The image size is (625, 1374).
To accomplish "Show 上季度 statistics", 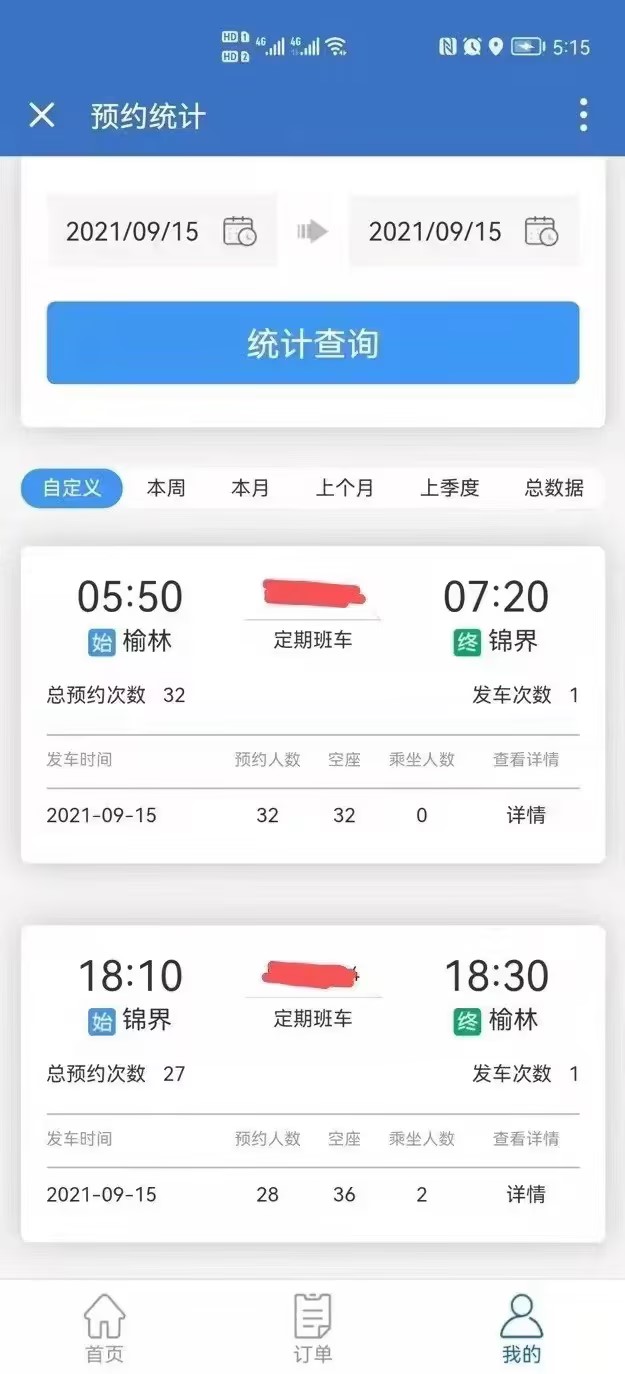I will pyautogui.click(x=449, y=489).
